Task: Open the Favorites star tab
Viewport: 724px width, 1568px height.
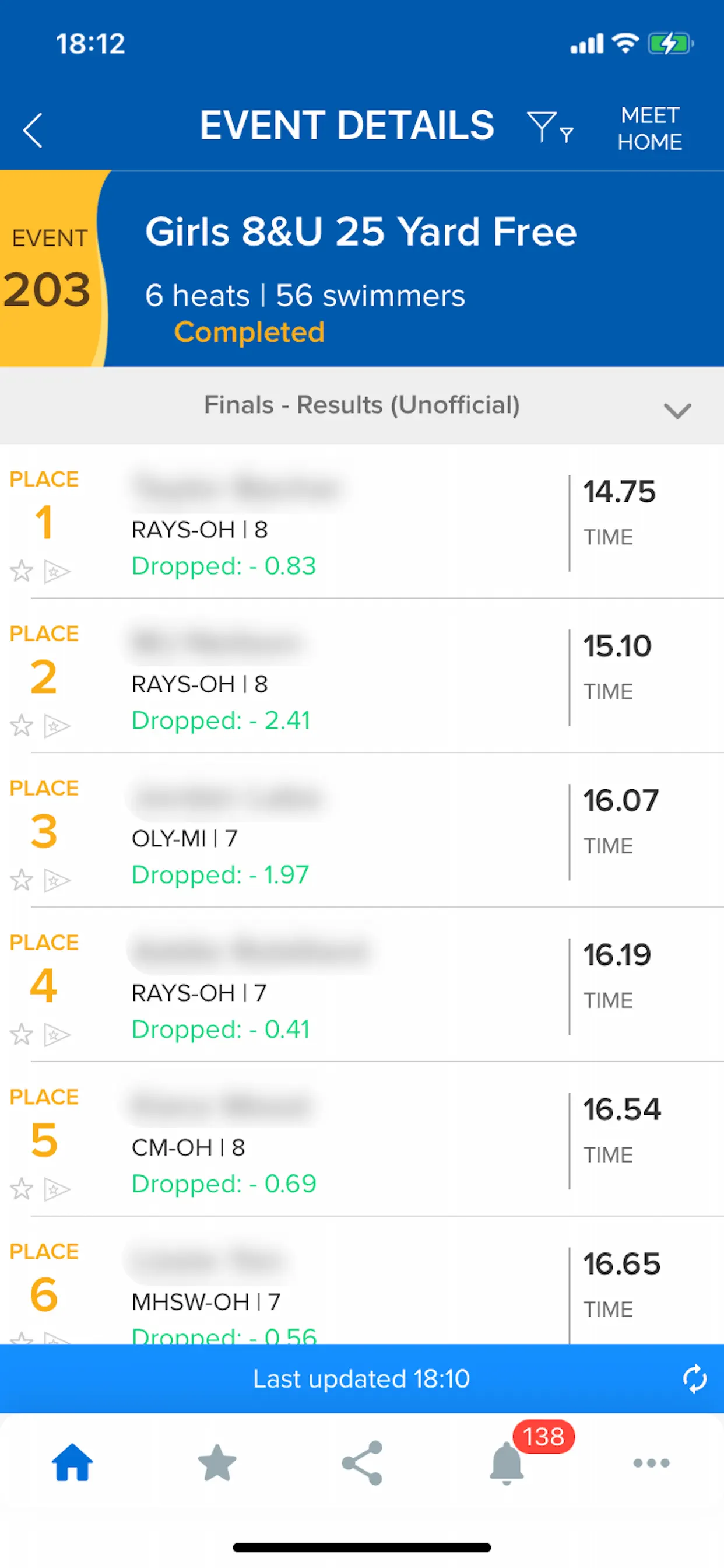Action: [217, 1462]
